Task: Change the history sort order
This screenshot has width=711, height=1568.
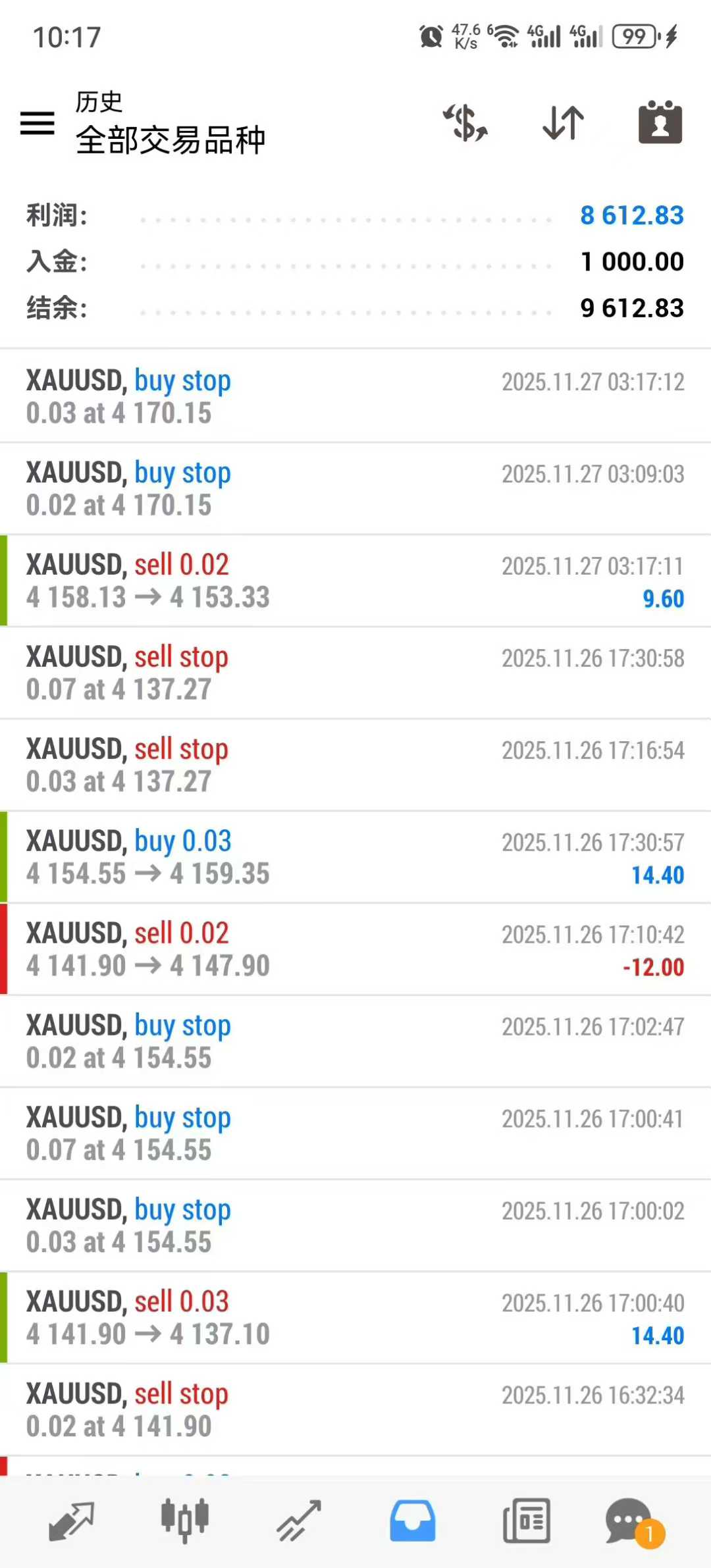Action: click(x=564, y=123)
